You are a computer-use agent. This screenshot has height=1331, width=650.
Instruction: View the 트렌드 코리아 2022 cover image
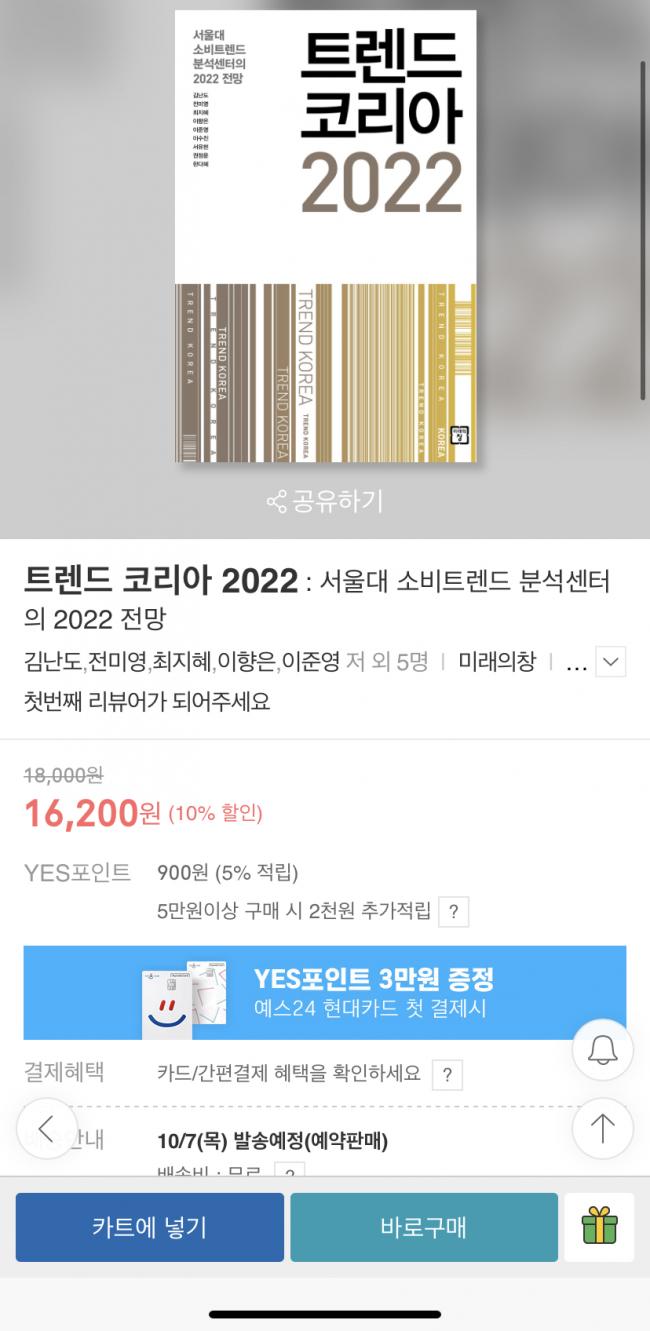[325, 236]
